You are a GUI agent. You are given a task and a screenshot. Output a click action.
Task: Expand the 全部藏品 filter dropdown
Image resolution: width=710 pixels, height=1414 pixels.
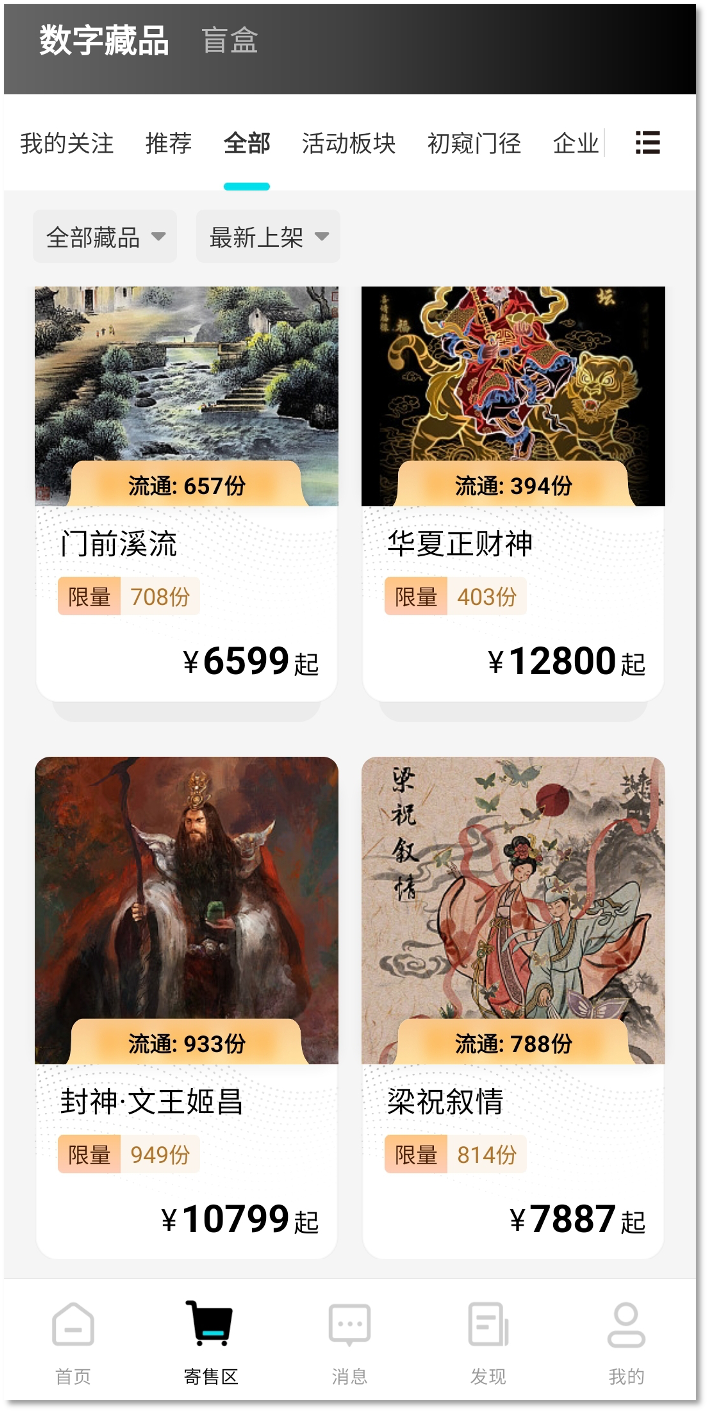coord(105,237)
